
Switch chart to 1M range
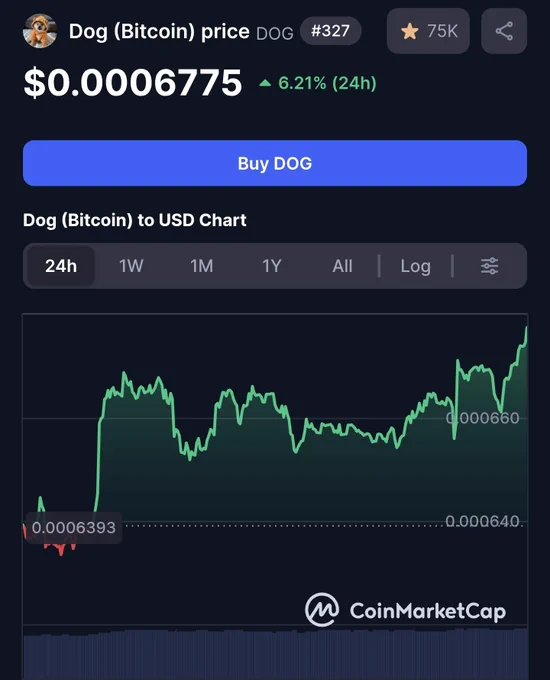[202, 266]
